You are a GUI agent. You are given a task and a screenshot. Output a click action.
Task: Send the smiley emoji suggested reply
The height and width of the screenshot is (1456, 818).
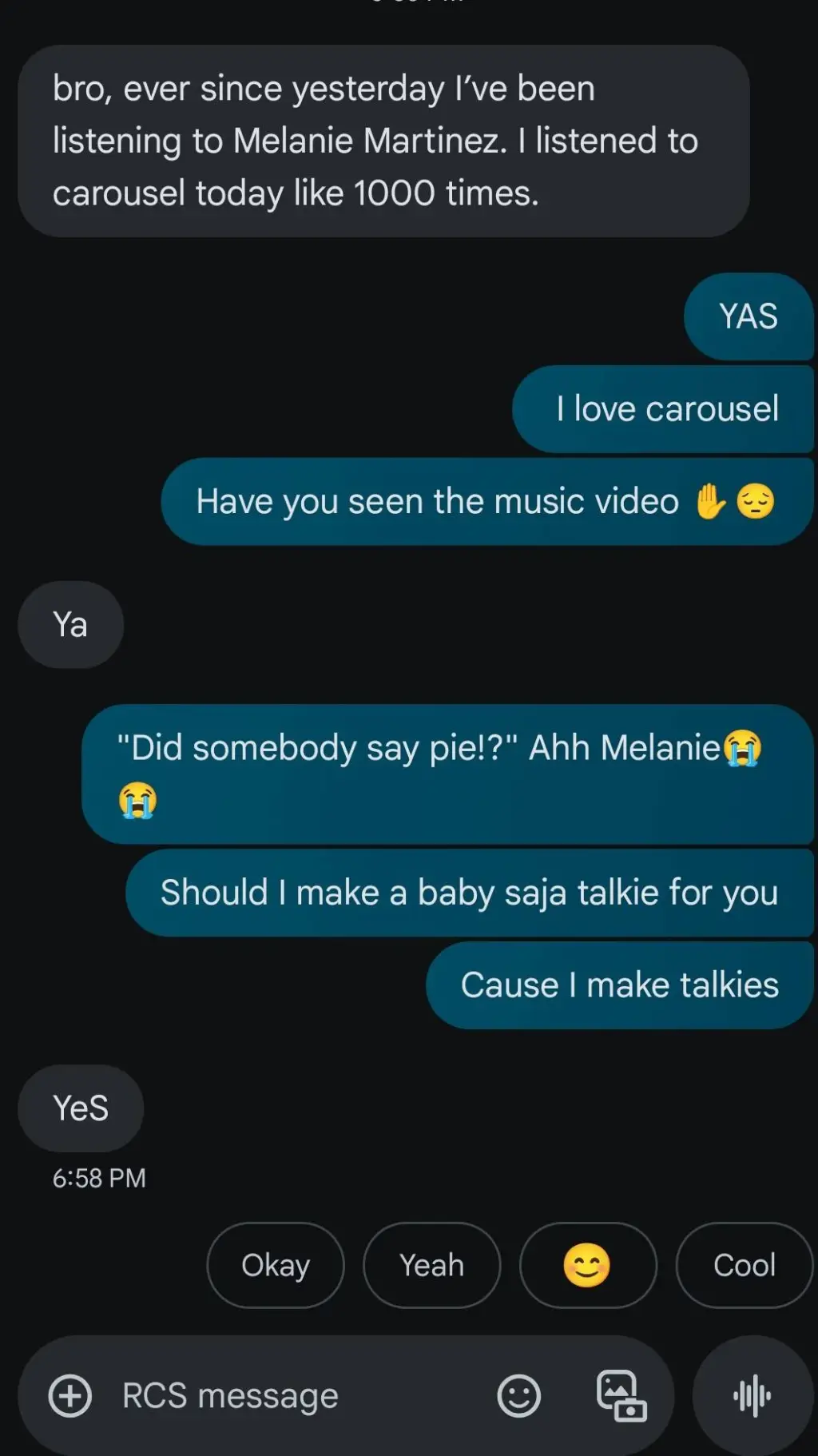click(x=587, y=1265)
